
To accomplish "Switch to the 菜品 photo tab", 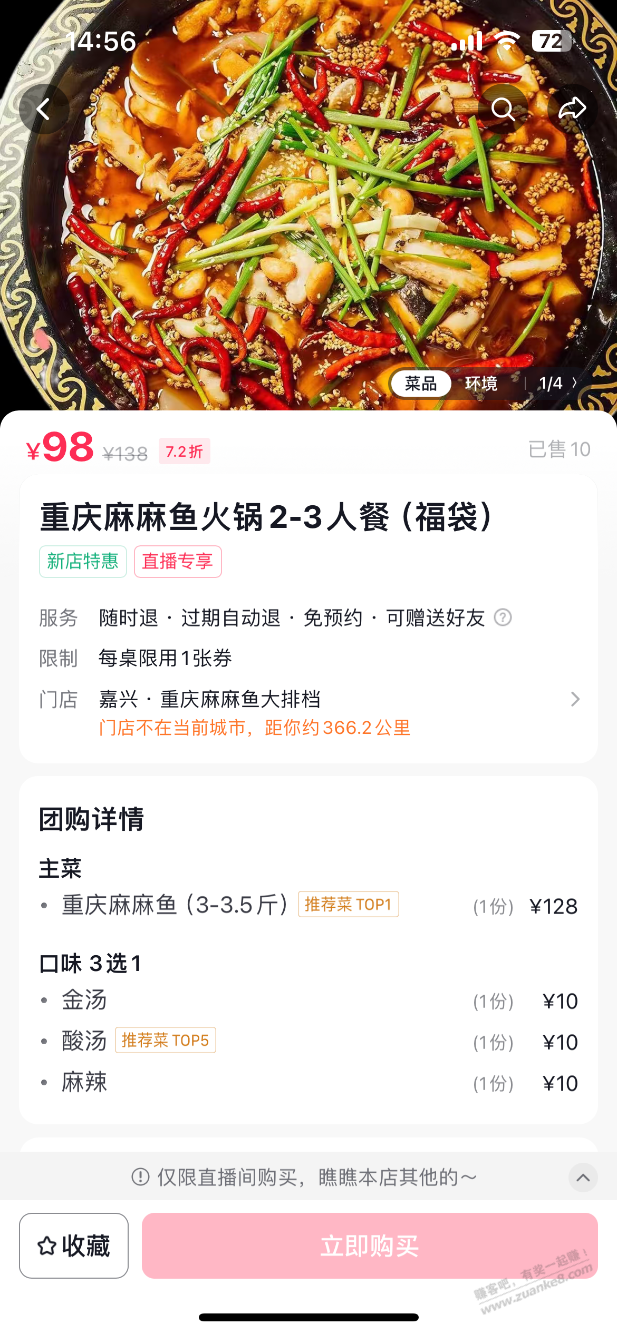I will [x=420, y=383].
